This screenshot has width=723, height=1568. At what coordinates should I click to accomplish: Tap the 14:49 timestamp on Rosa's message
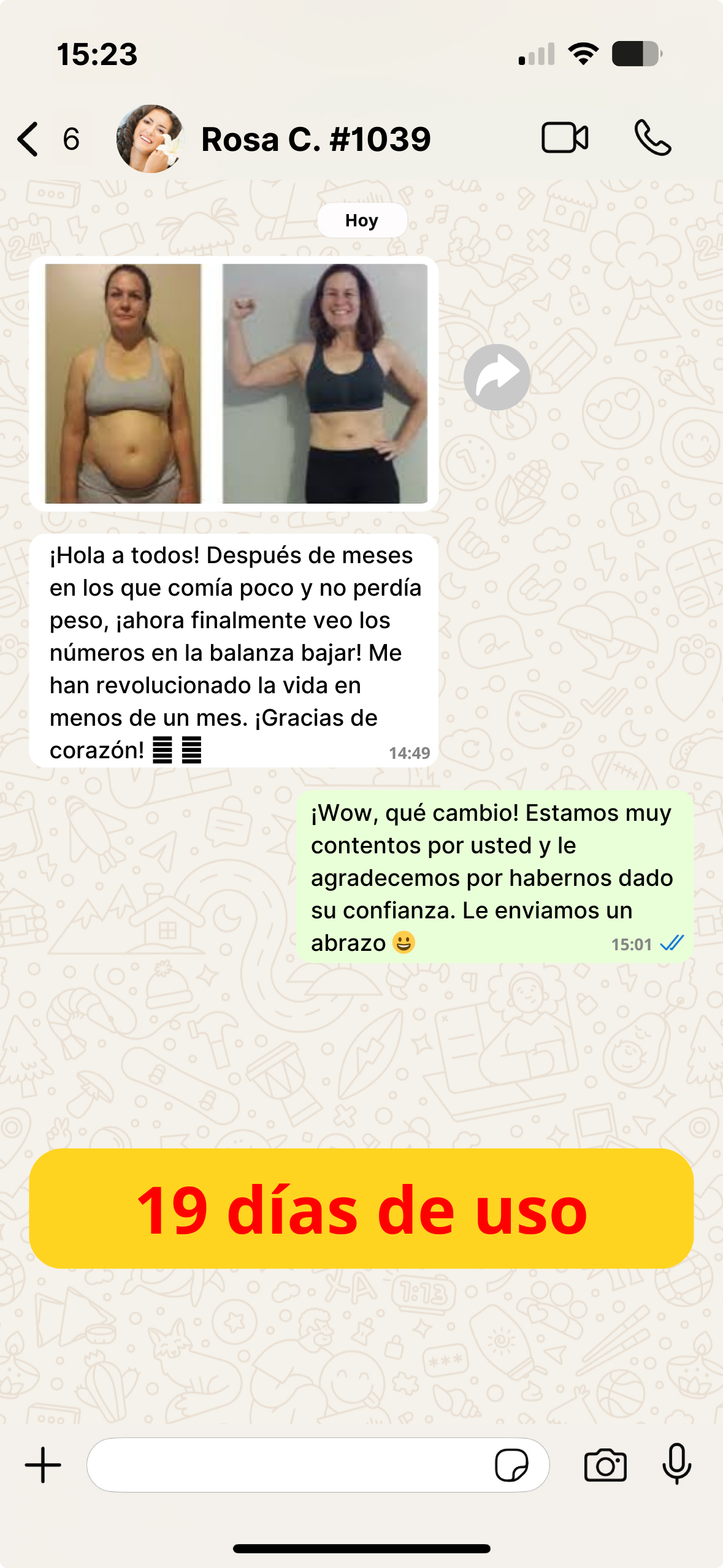point(410,753)
